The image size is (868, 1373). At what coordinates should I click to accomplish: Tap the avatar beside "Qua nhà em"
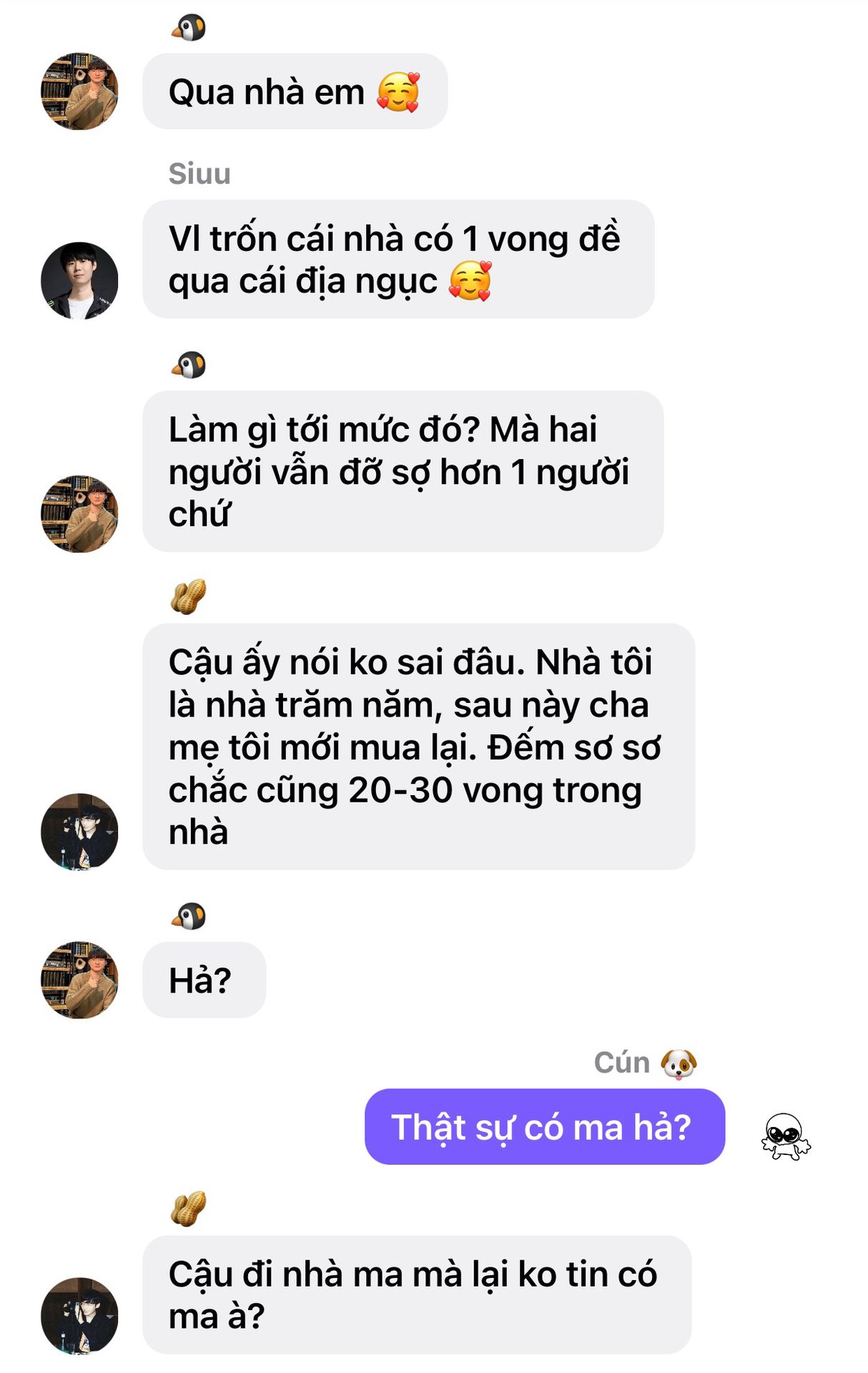[79, 91]
